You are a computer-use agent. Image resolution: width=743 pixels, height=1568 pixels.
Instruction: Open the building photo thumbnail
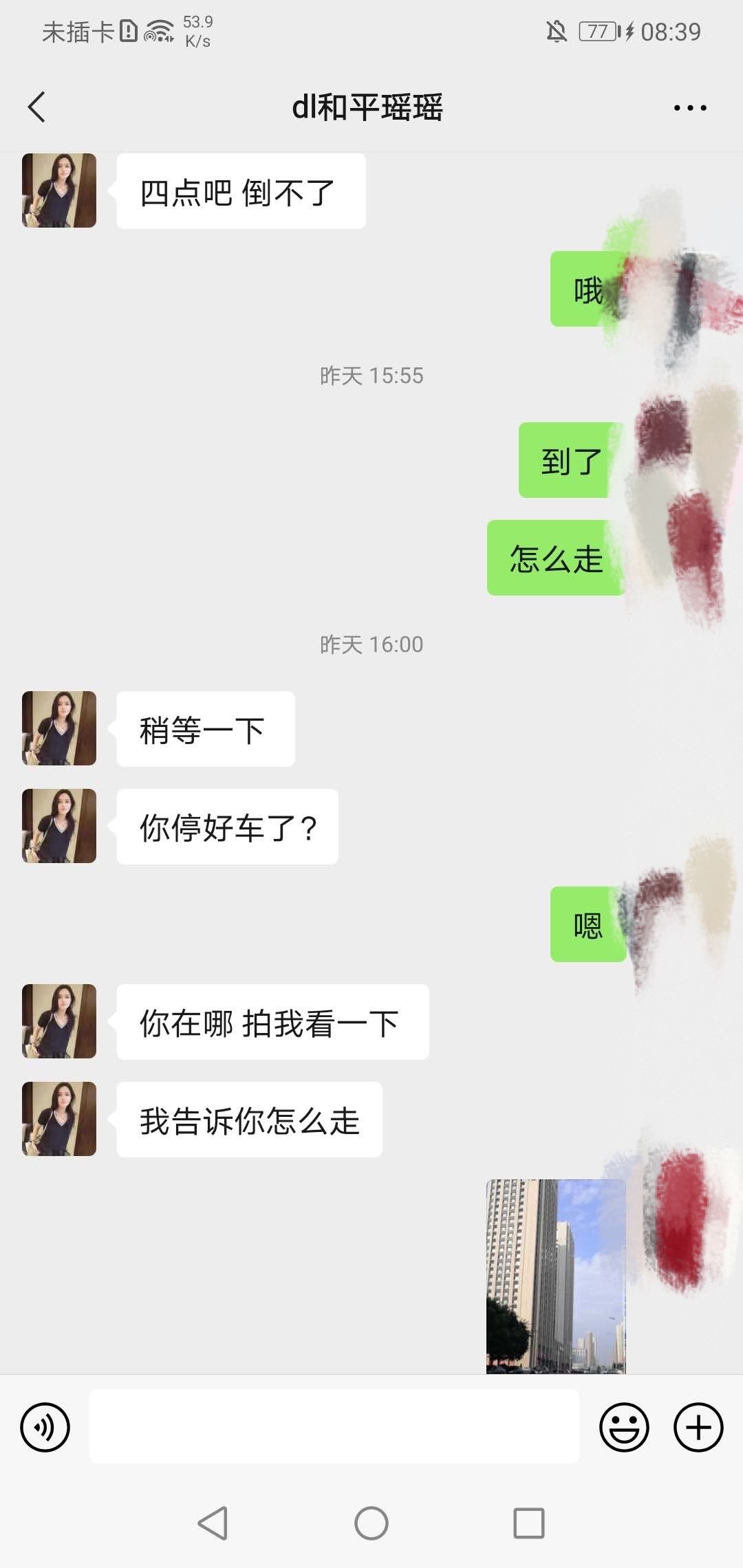tap(556, 1276)
